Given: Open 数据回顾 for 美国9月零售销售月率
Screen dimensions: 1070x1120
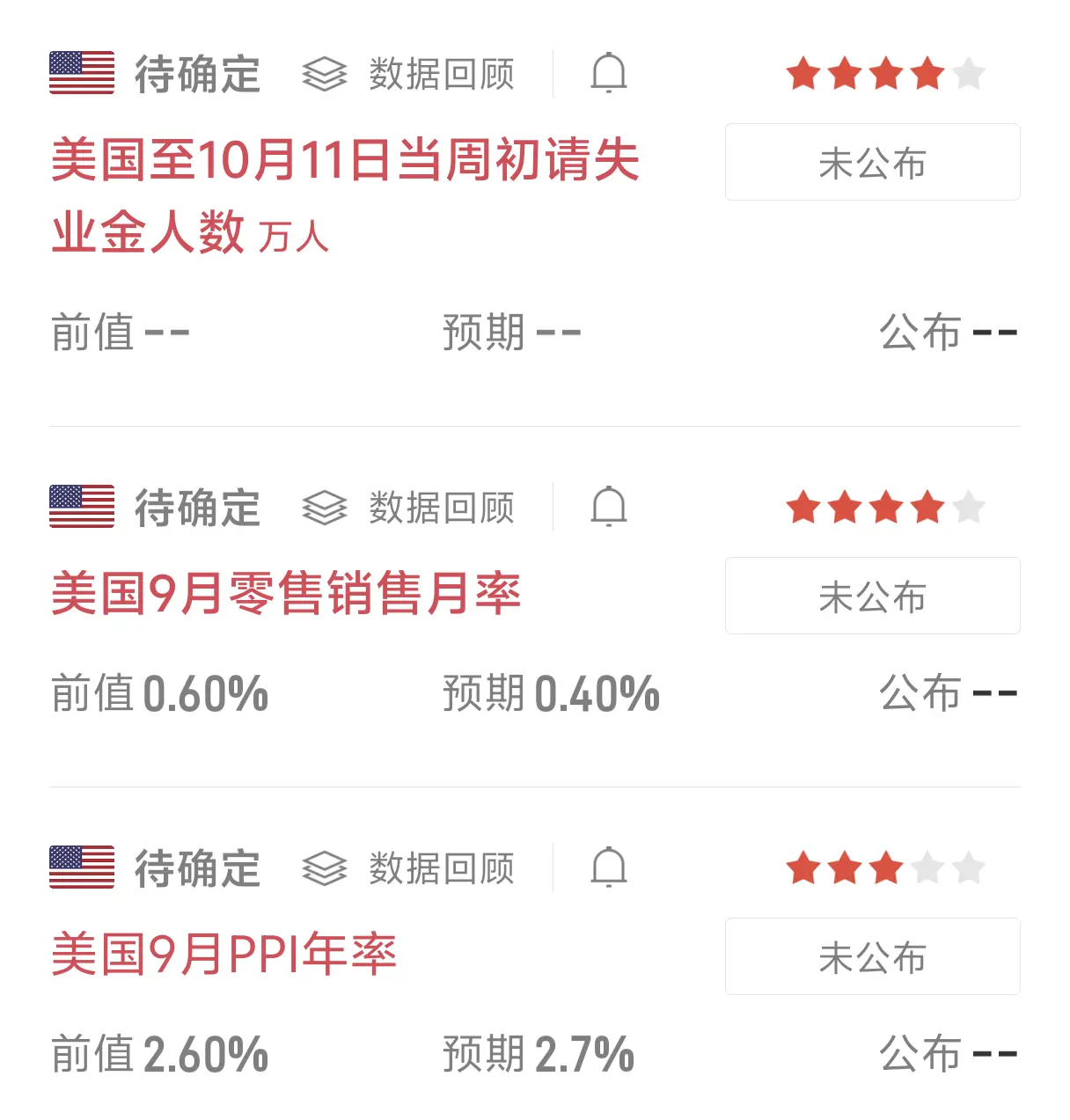Looking at the screenshot, I should (410, 508).
